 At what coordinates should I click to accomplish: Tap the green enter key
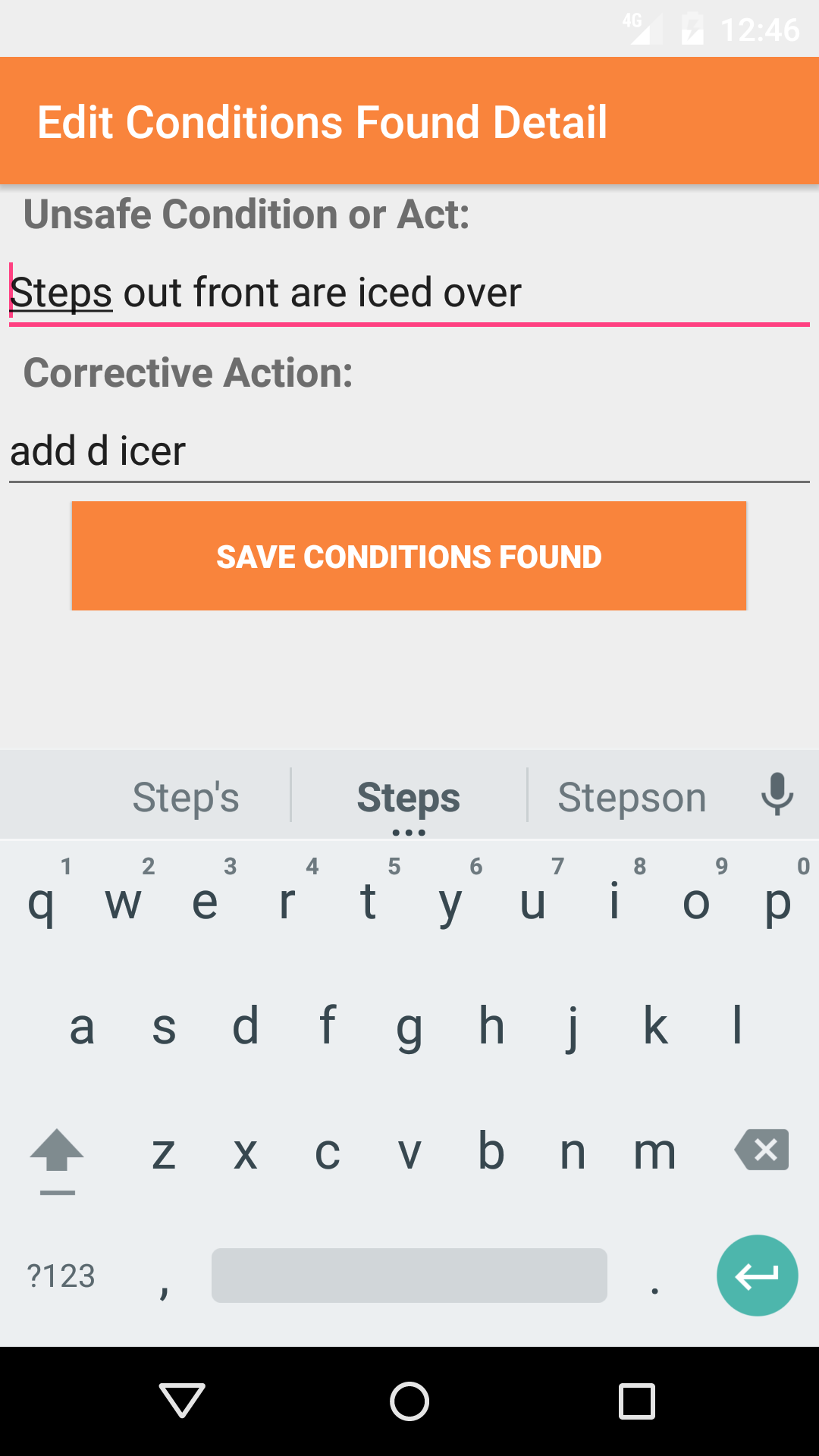click(x=757, y=1276)
